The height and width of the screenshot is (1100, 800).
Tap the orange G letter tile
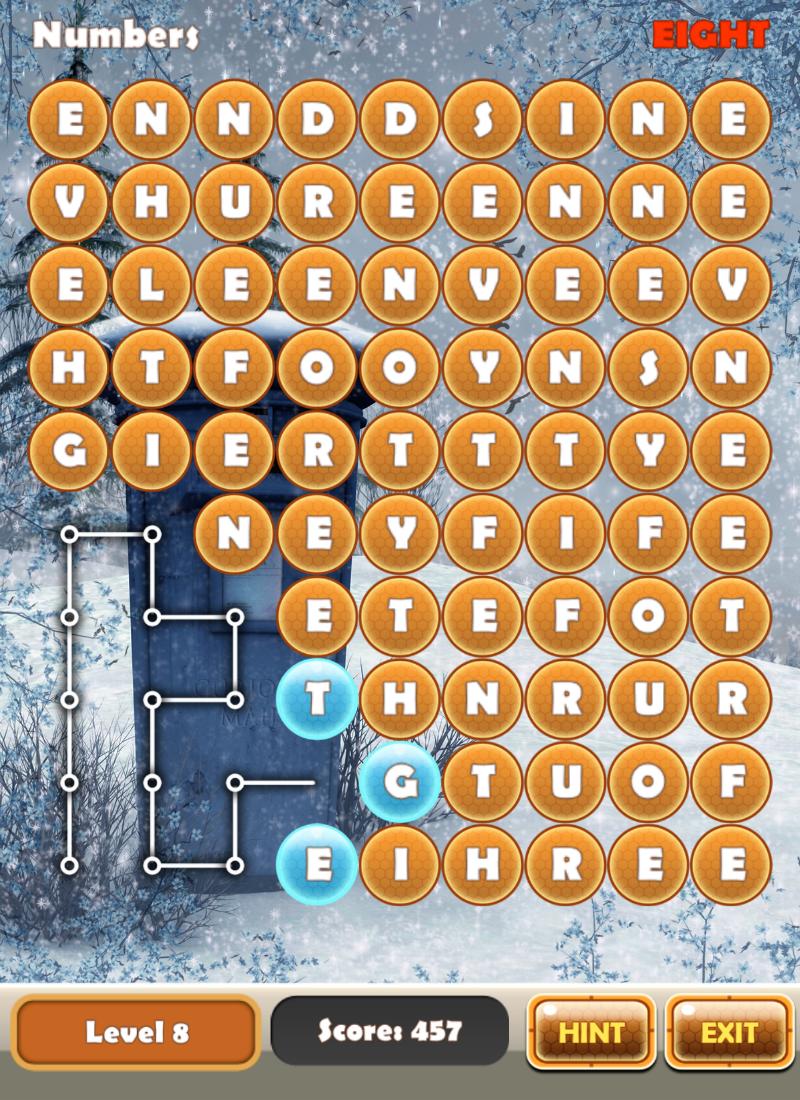pos(69,451)
